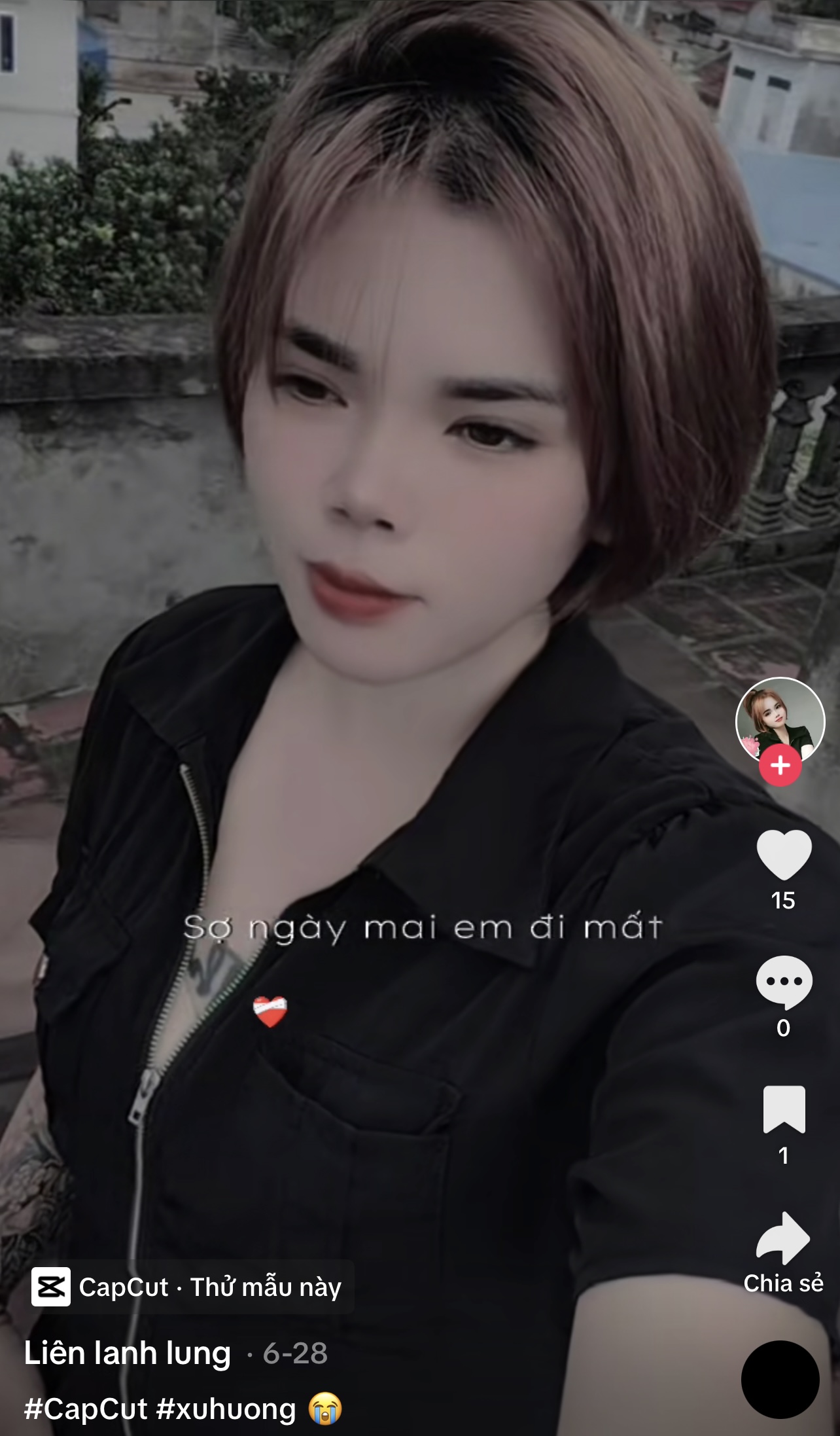Share the video via Chia sẻ

783,1252
